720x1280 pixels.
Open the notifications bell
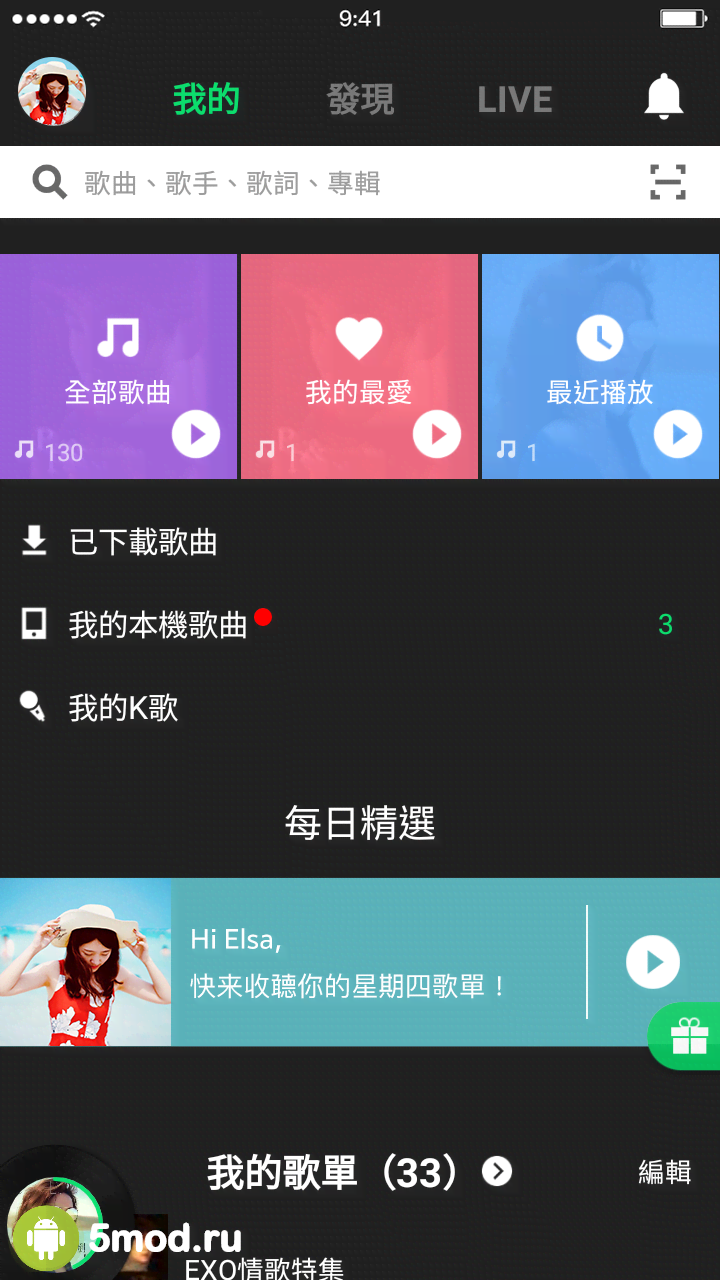click(663, 97)
